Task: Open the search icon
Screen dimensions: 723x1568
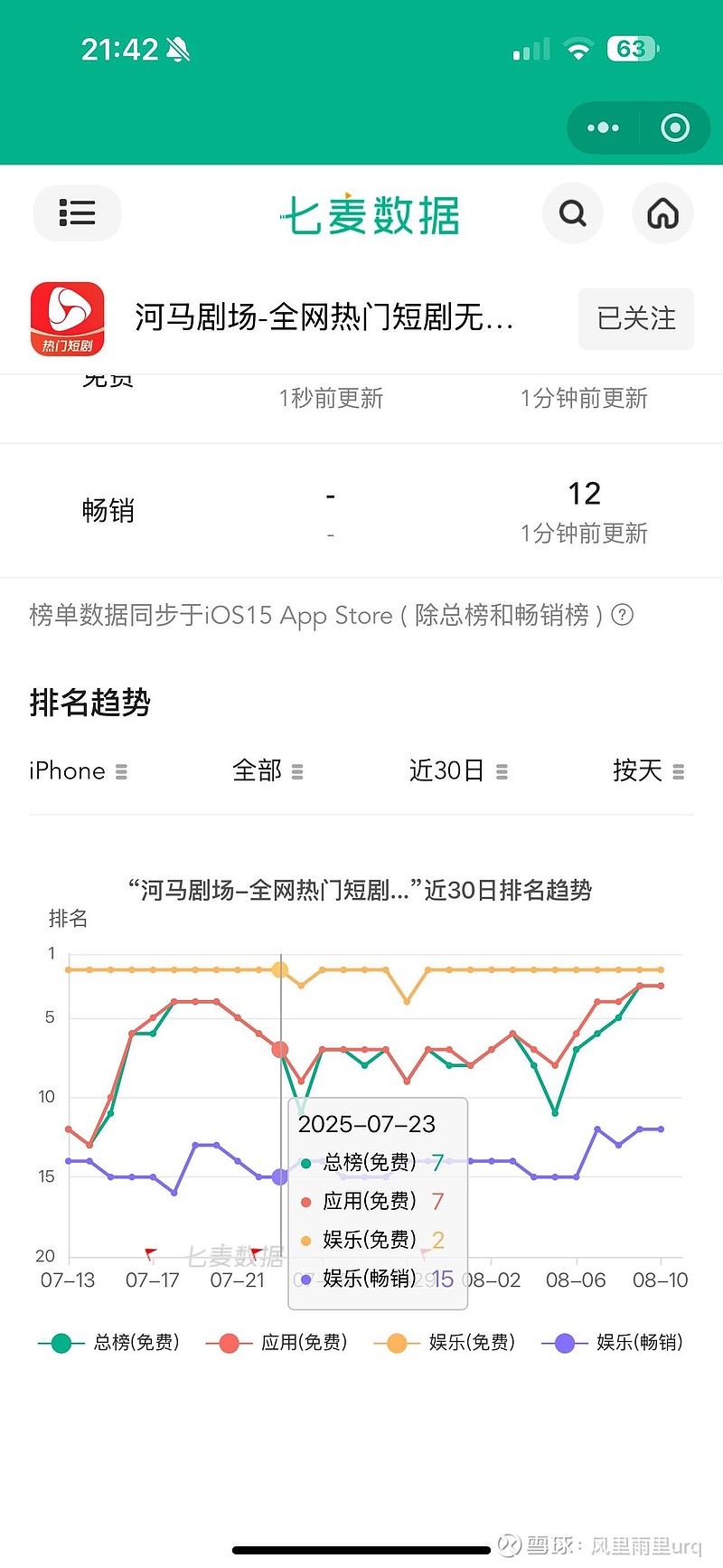Action: point(573,213)
